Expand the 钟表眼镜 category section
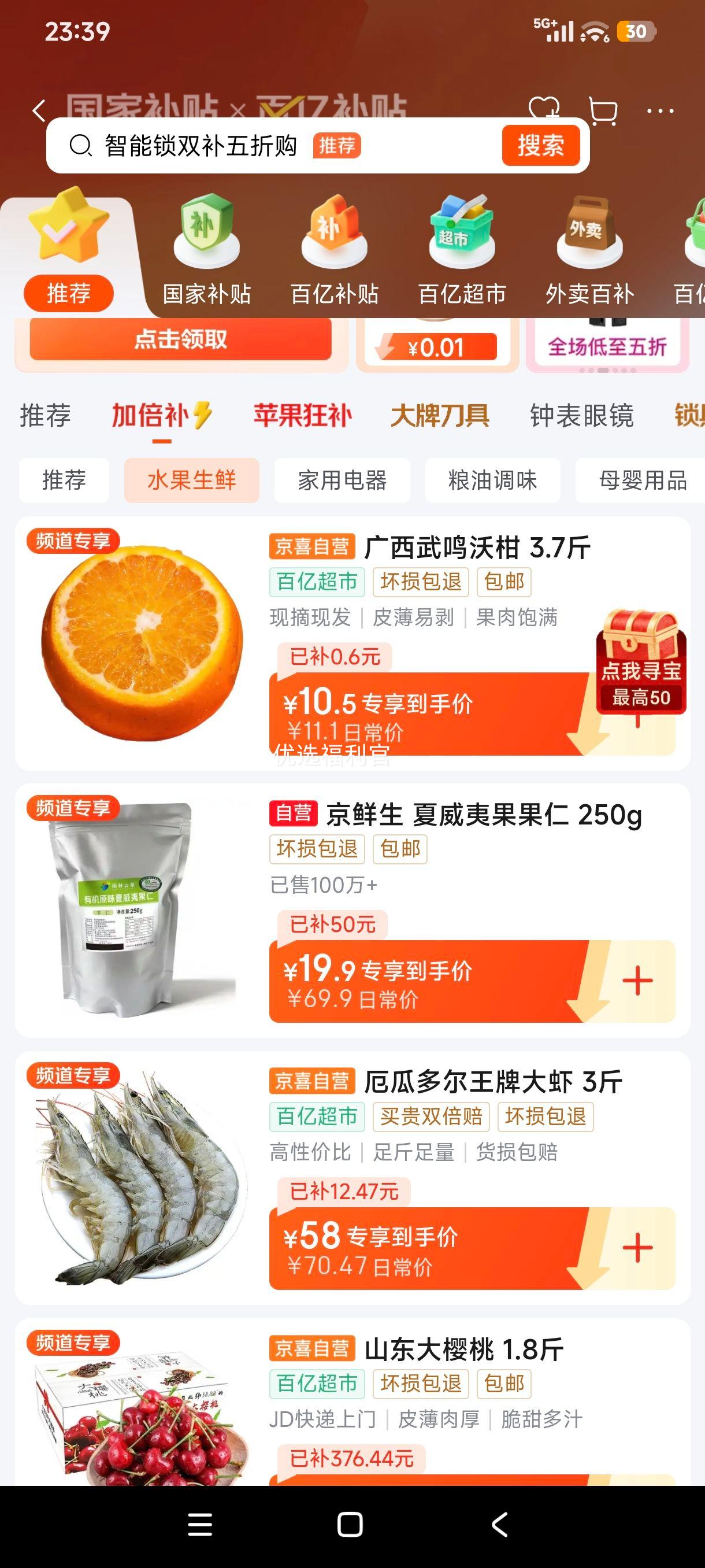 [x=581, y=415]
